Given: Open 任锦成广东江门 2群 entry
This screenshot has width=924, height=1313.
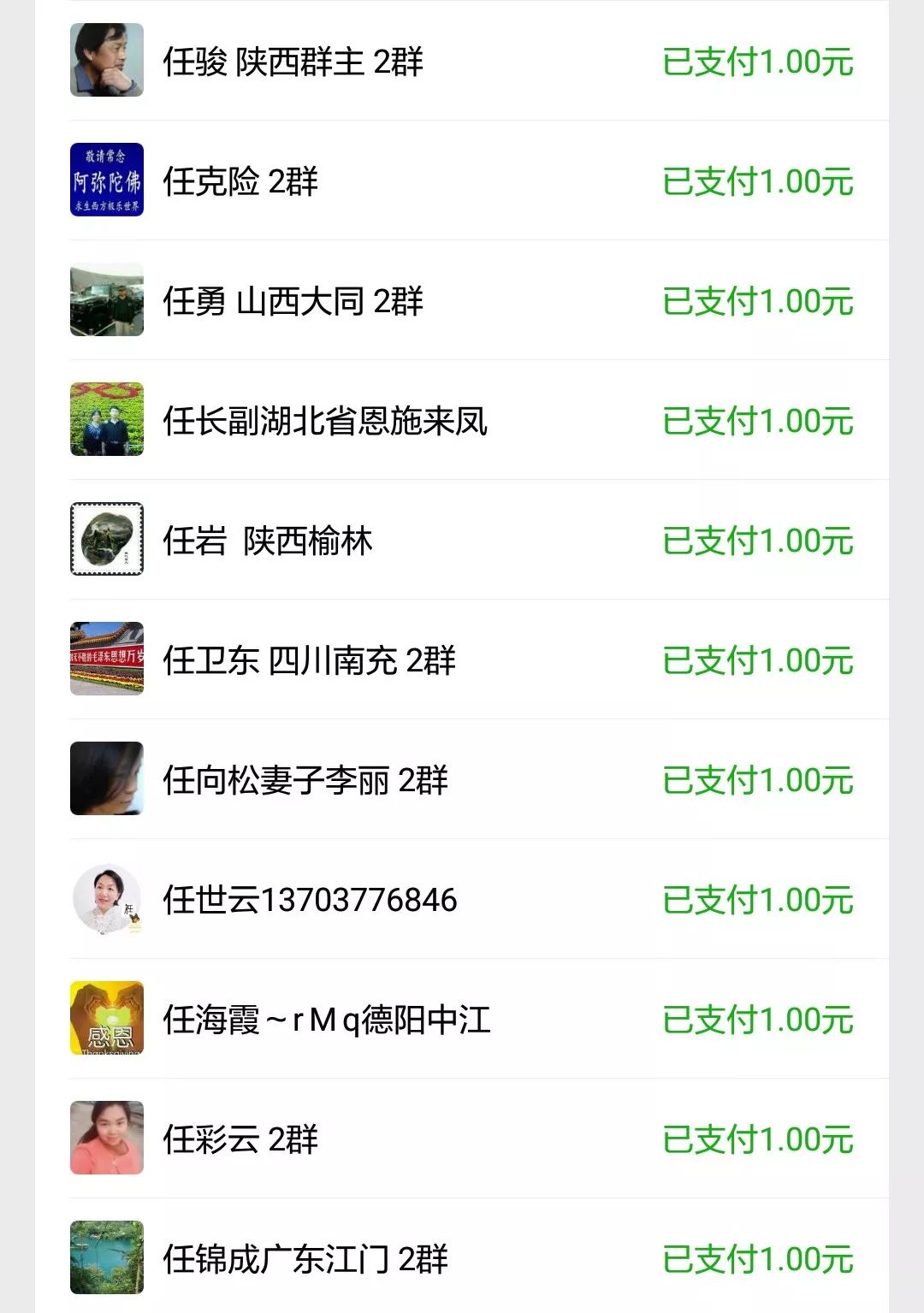Looking at the screenshot, I should 462,1258.
